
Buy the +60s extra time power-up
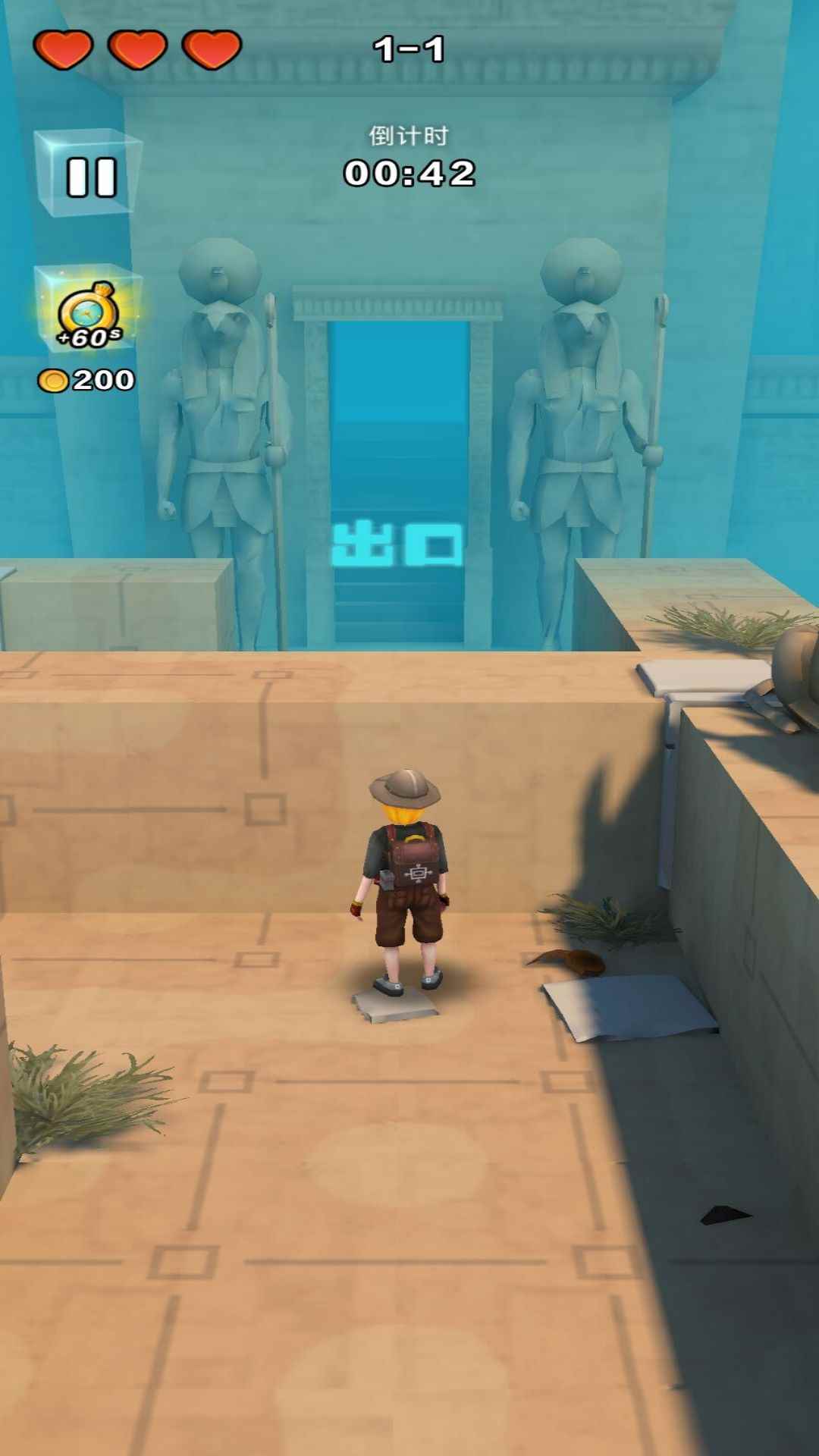(x=89, y=309)
